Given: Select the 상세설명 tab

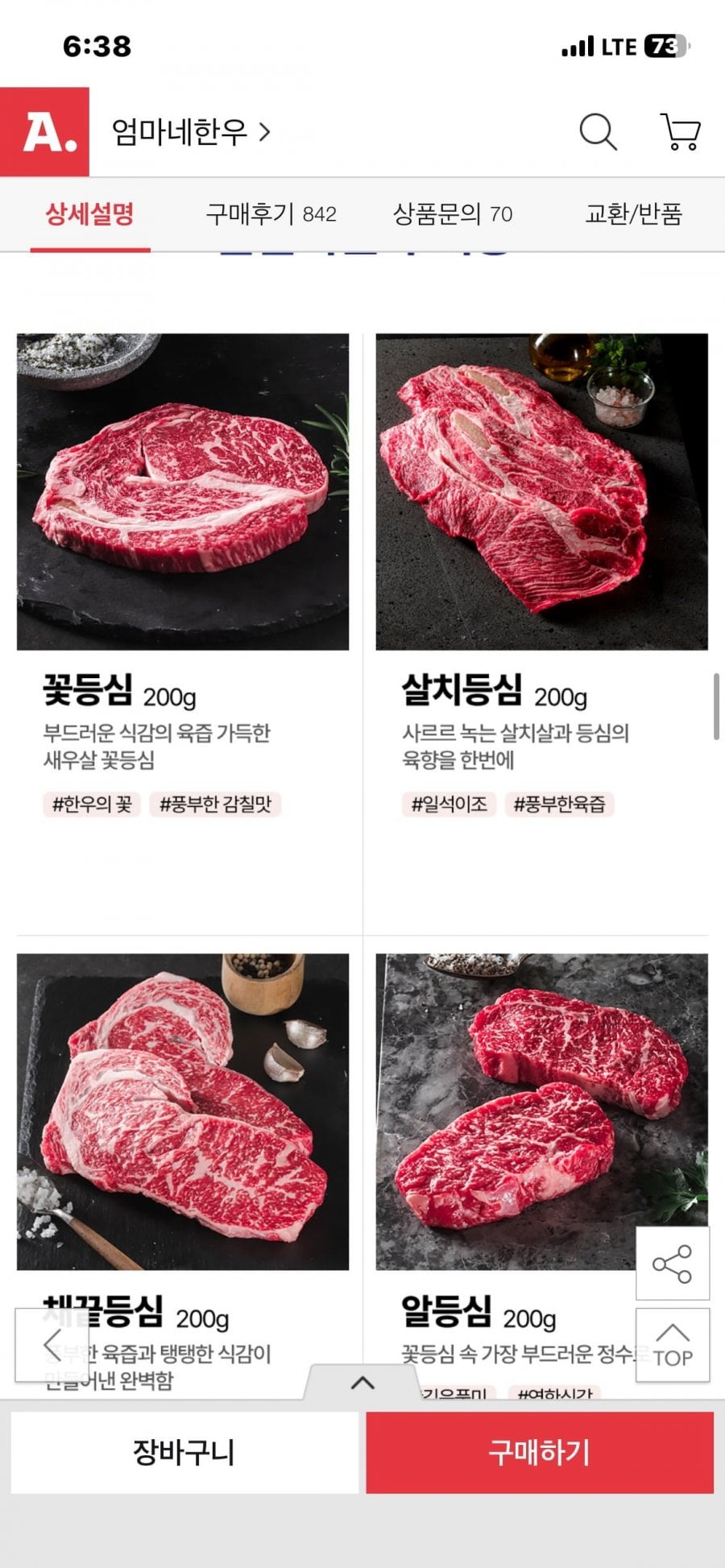Looking at the screenshot, I should (89, 214).
